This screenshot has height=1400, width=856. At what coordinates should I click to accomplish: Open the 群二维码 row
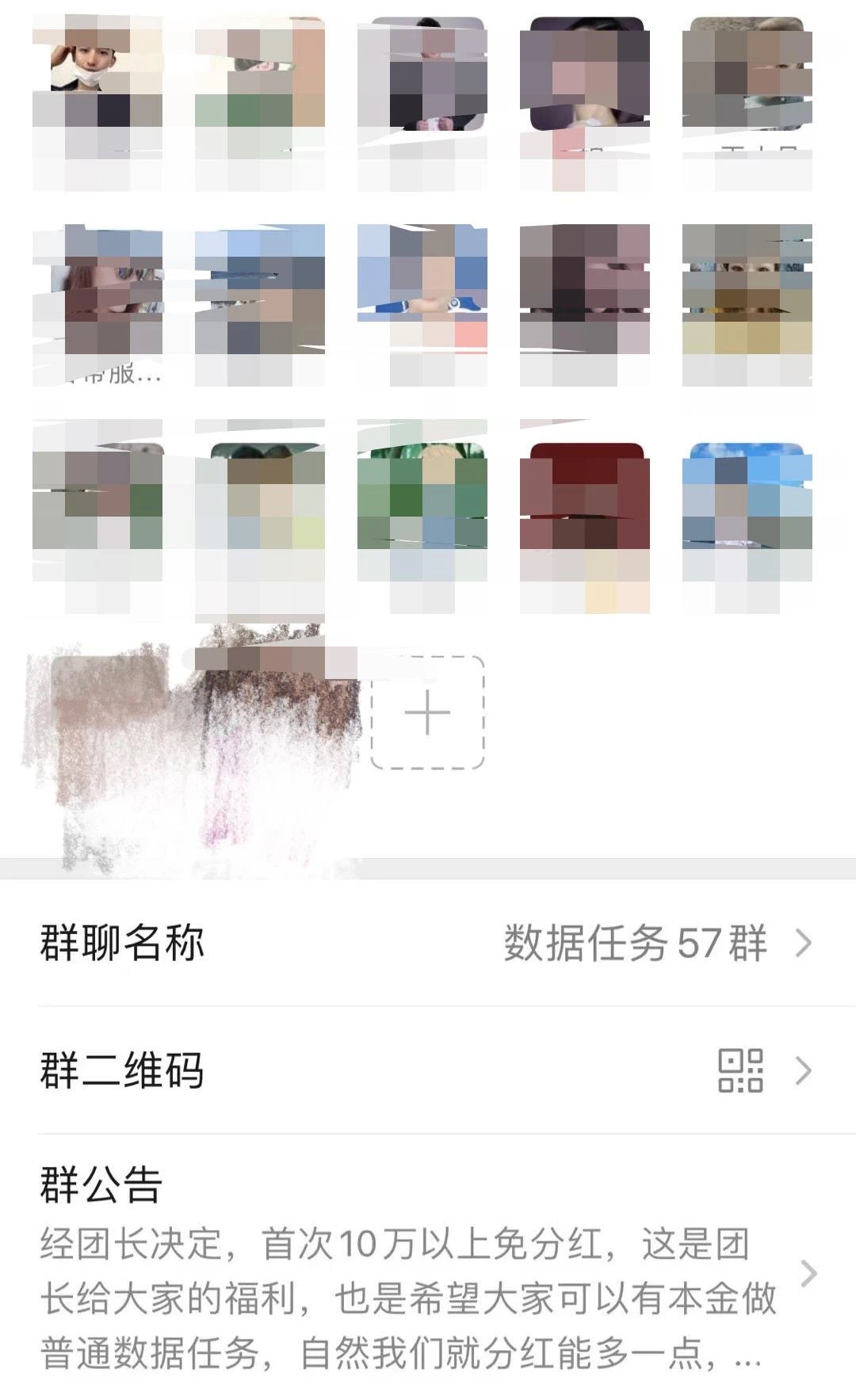click(428, 1070)
